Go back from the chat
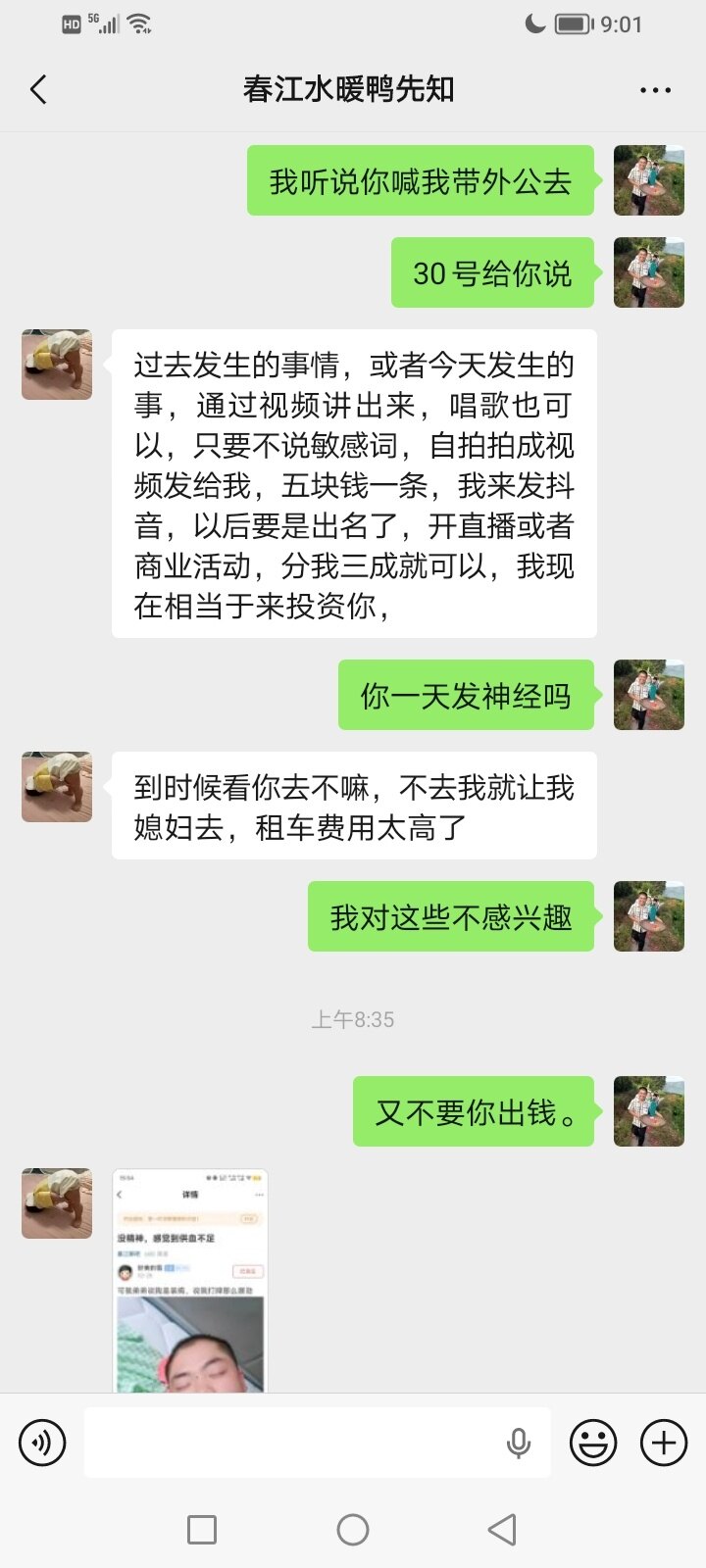Image resolution: width=706 pixels, height=1568 pixels. click(39, 90)
